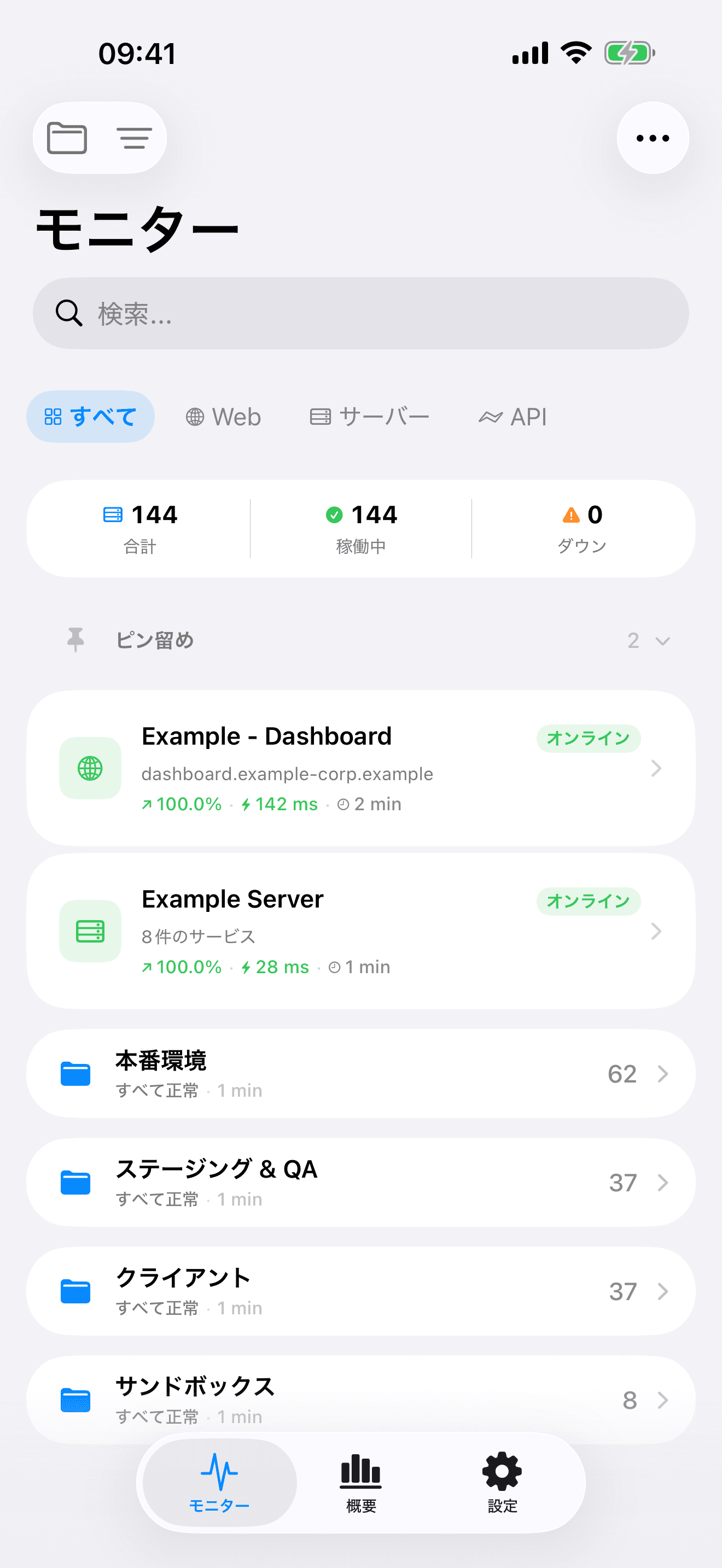Viewport: 722px width, 1568px height.
Task: Open the 本番環境 folder icon
Action: pyautogui.click(x=75, y=1073)
